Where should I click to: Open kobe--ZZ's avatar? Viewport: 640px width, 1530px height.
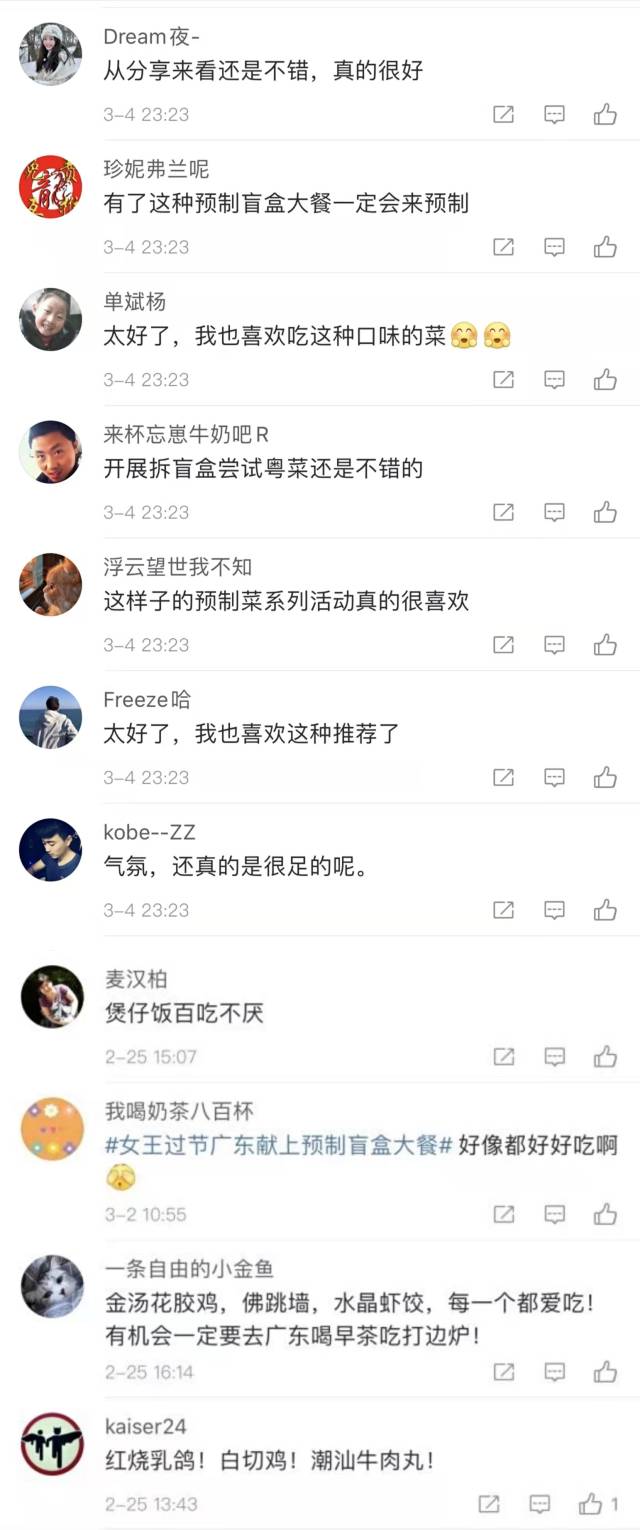(x=51, y=850)
